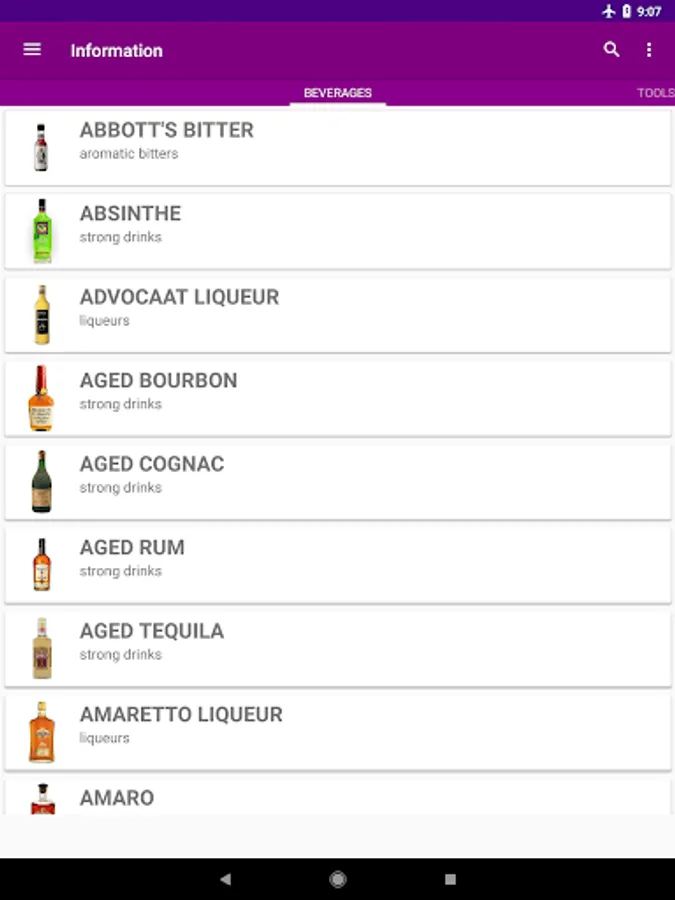675x900 pixels.
Task: Tap the Aged Tequila entry
Action: pyautogui.click(x=337, y=648)
